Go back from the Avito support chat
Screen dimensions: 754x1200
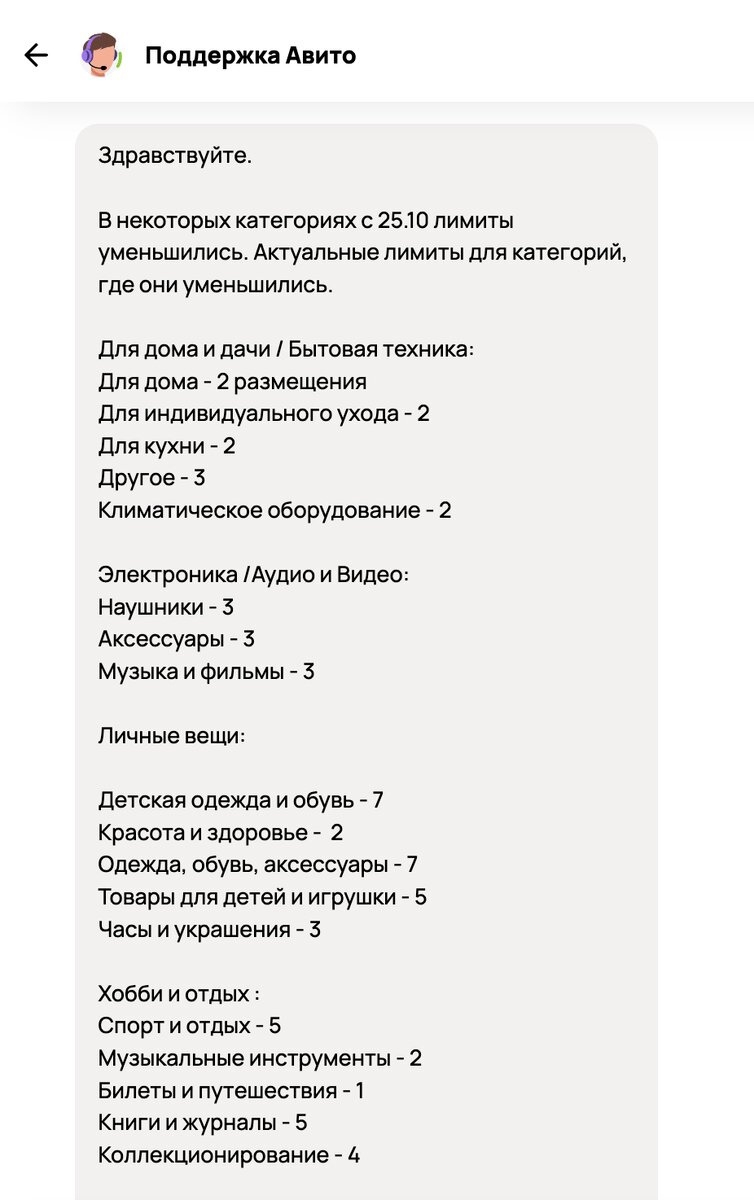pyautogui.click(x=36, y=55)
